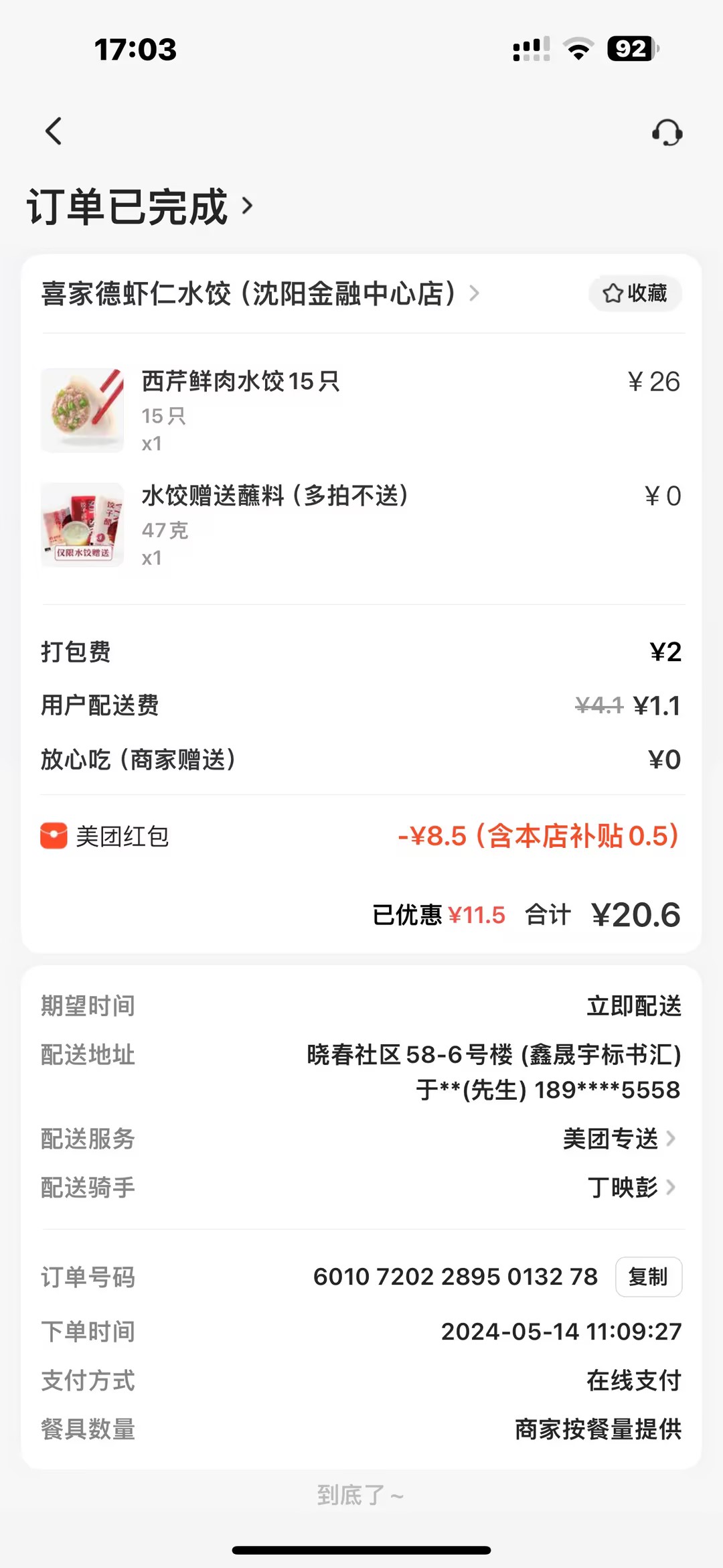This screenshot has width=723, height=1568.
Task: Open the 喜家德虾仁水饺 store page
Action: (260, 293)
